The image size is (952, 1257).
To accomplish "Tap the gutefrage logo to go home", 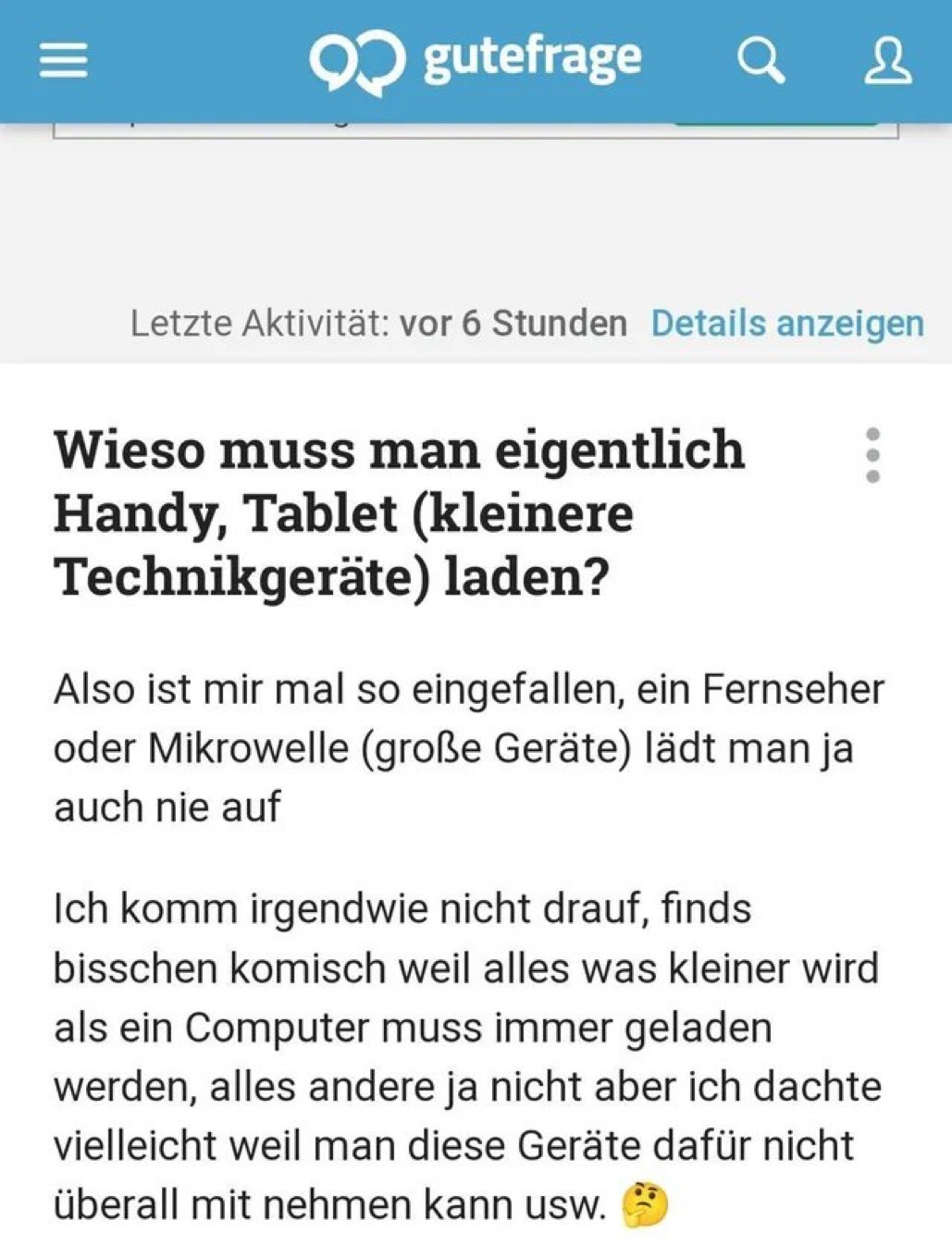I will (475, 60).
